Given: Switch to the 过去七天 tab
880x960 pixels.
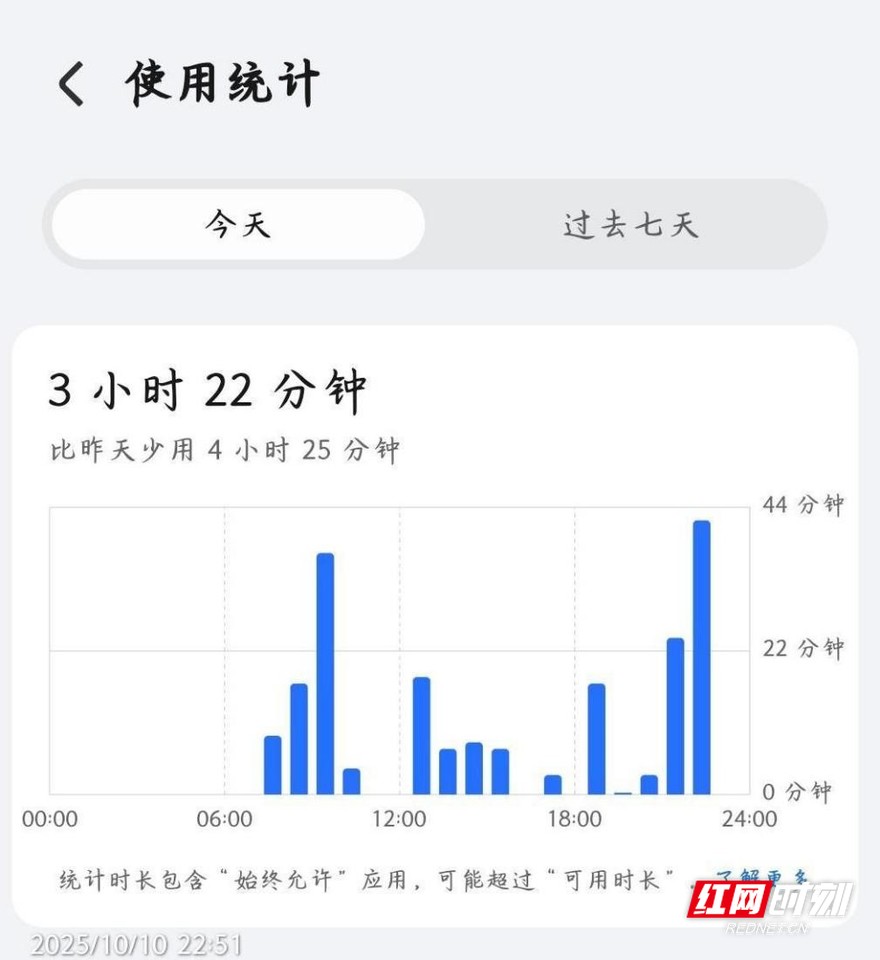Looking at the screenshot, I should (x=630, y=225).
